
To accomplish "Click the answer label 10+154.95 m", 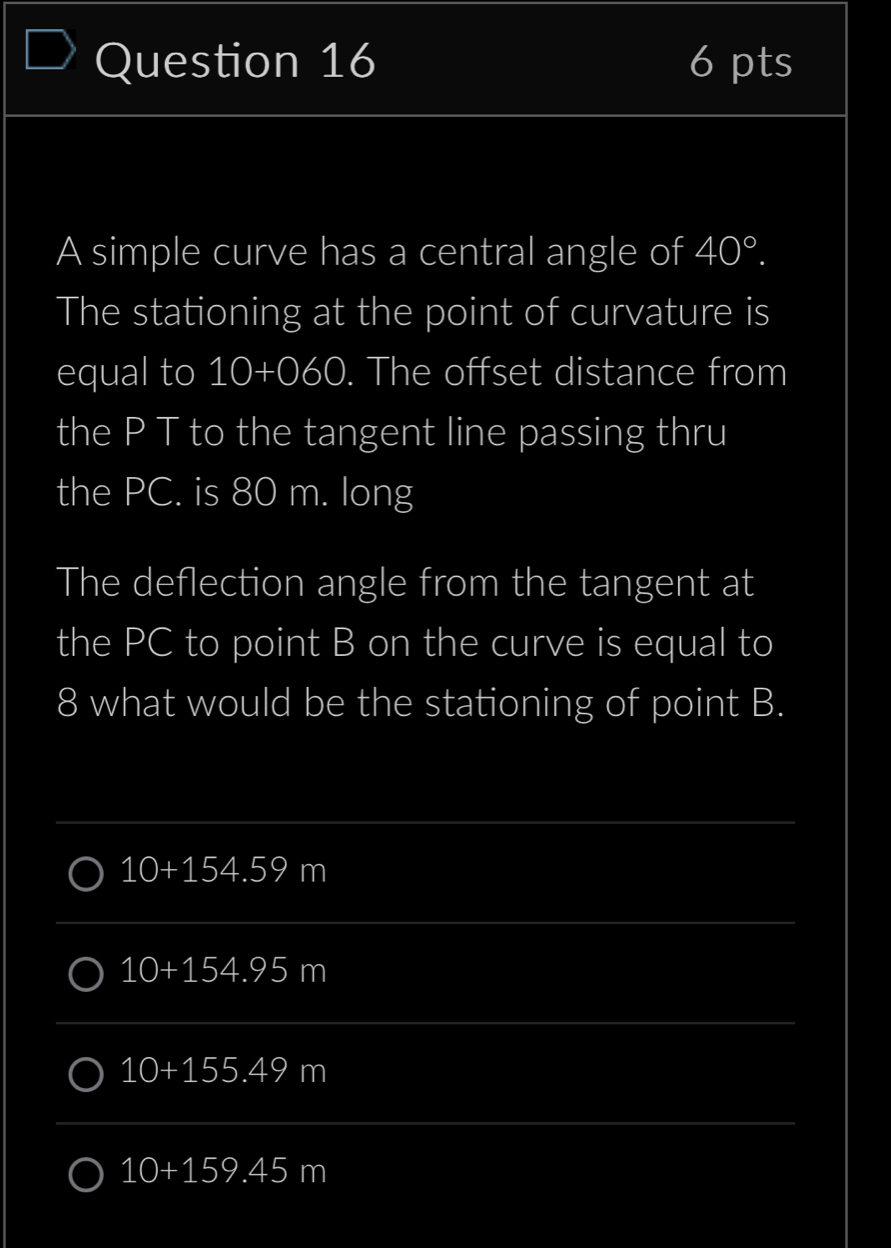I will (222, 970).
